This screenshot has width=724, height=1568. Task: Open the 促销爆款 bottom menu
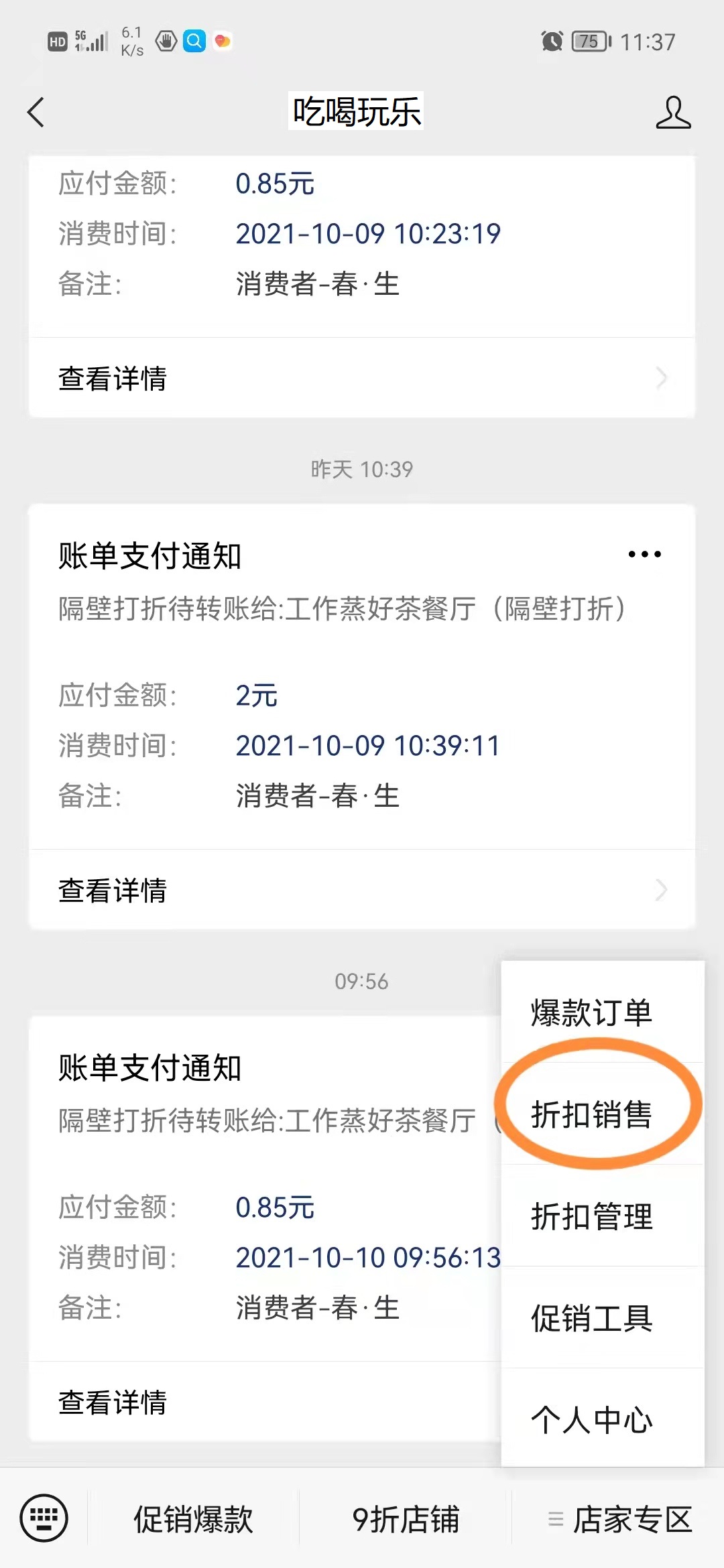point(193,1519)
